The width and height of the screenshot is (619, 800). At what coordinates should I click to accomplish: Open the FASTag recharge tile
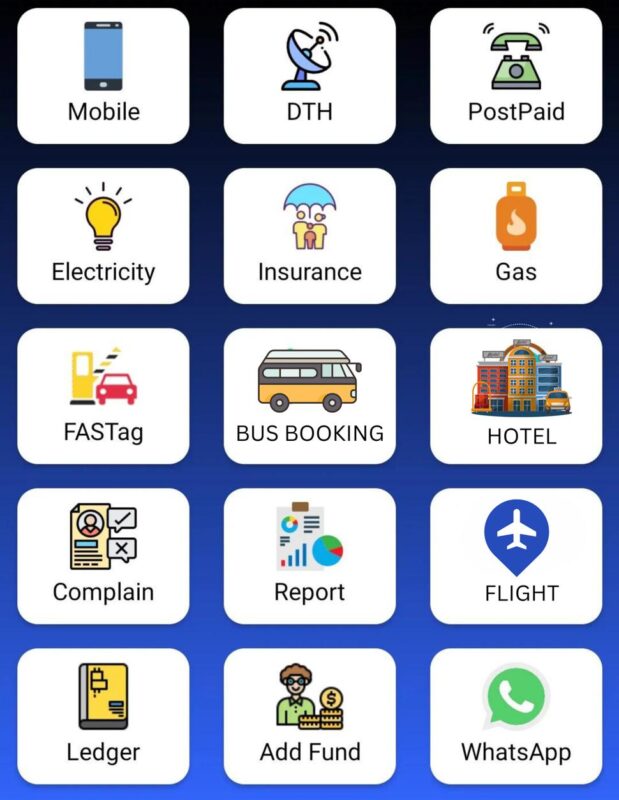point(103,396)
